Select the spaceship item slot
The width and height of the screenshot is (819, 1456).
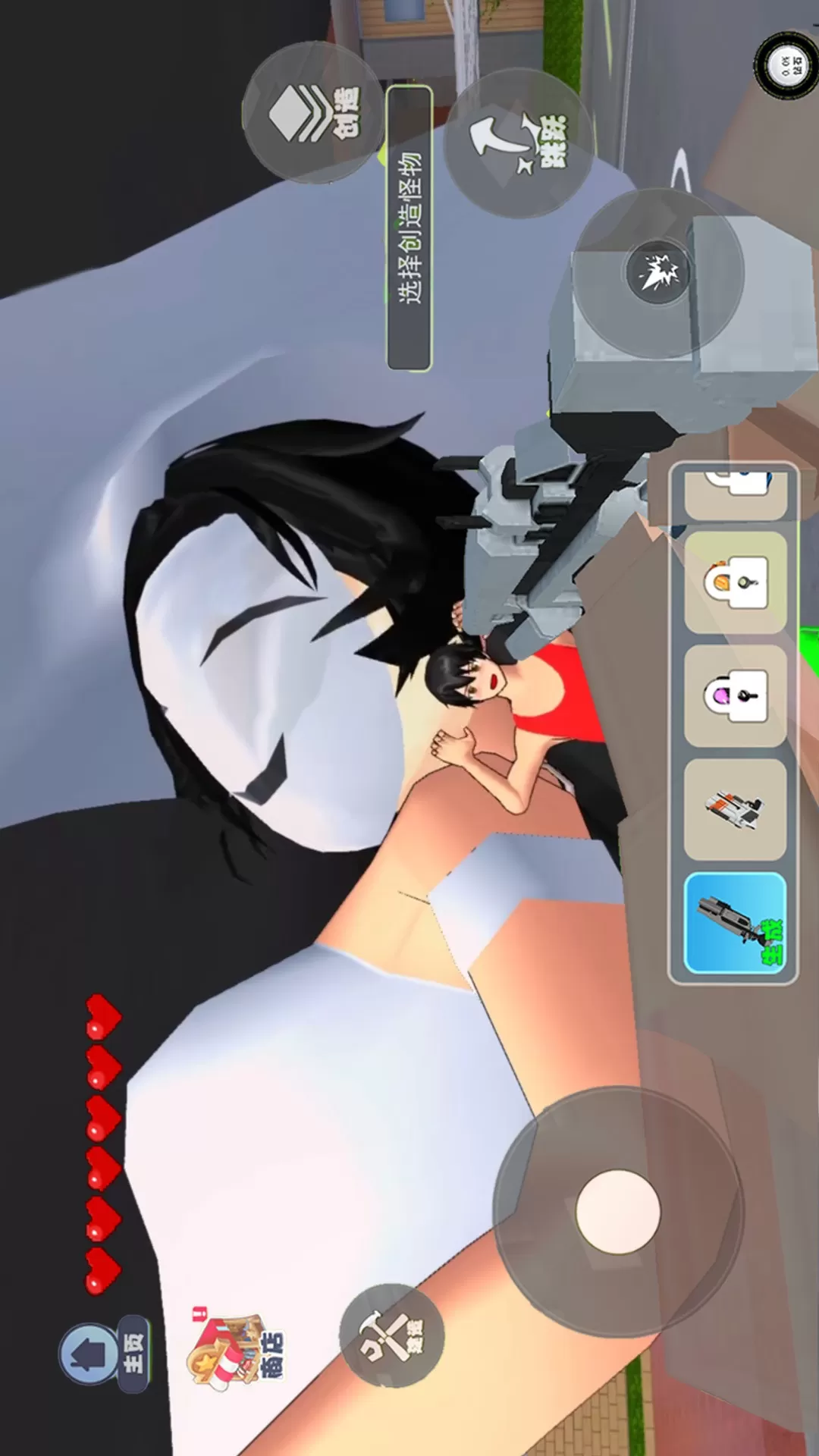point(735,809)
